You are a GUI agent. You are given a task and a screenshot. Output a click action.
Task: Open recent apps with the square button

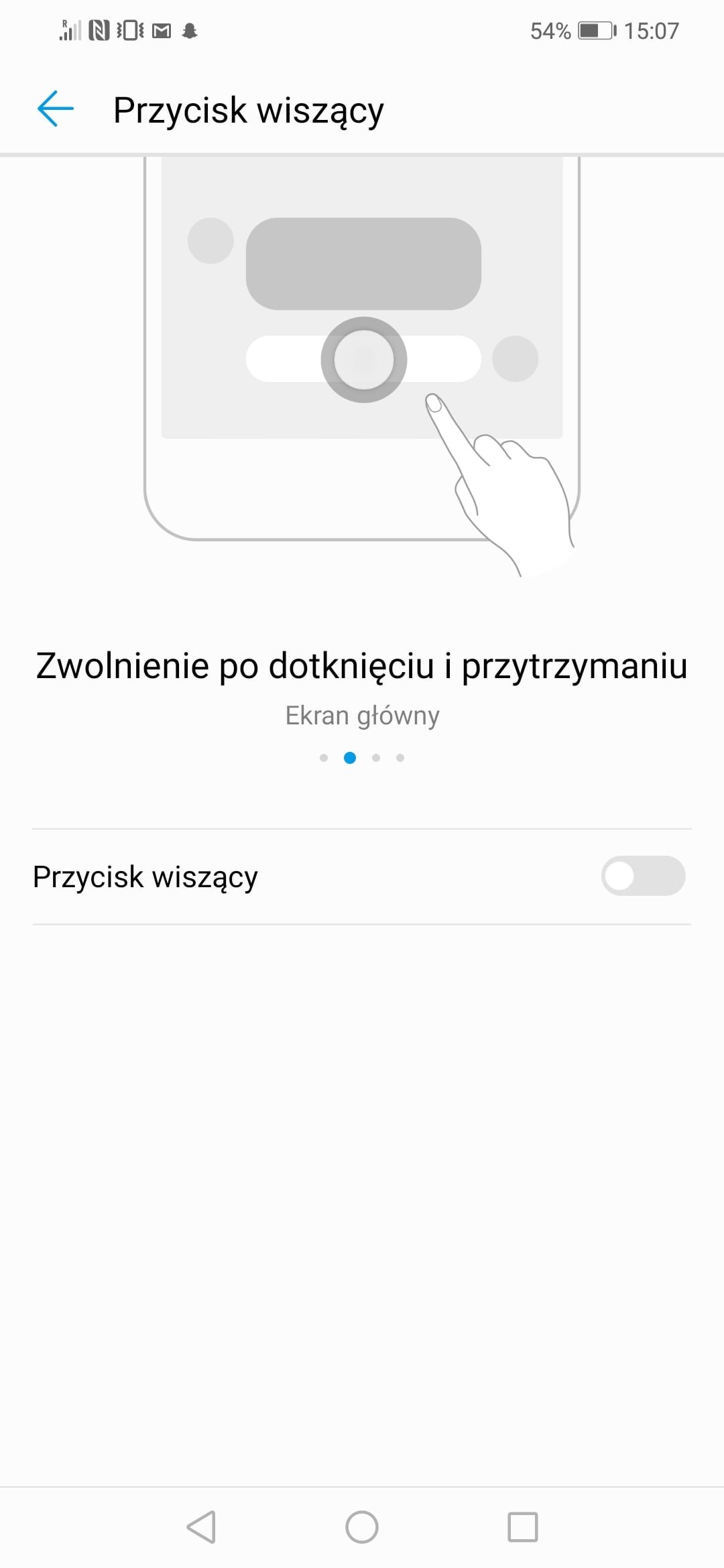coord(523,1527)
